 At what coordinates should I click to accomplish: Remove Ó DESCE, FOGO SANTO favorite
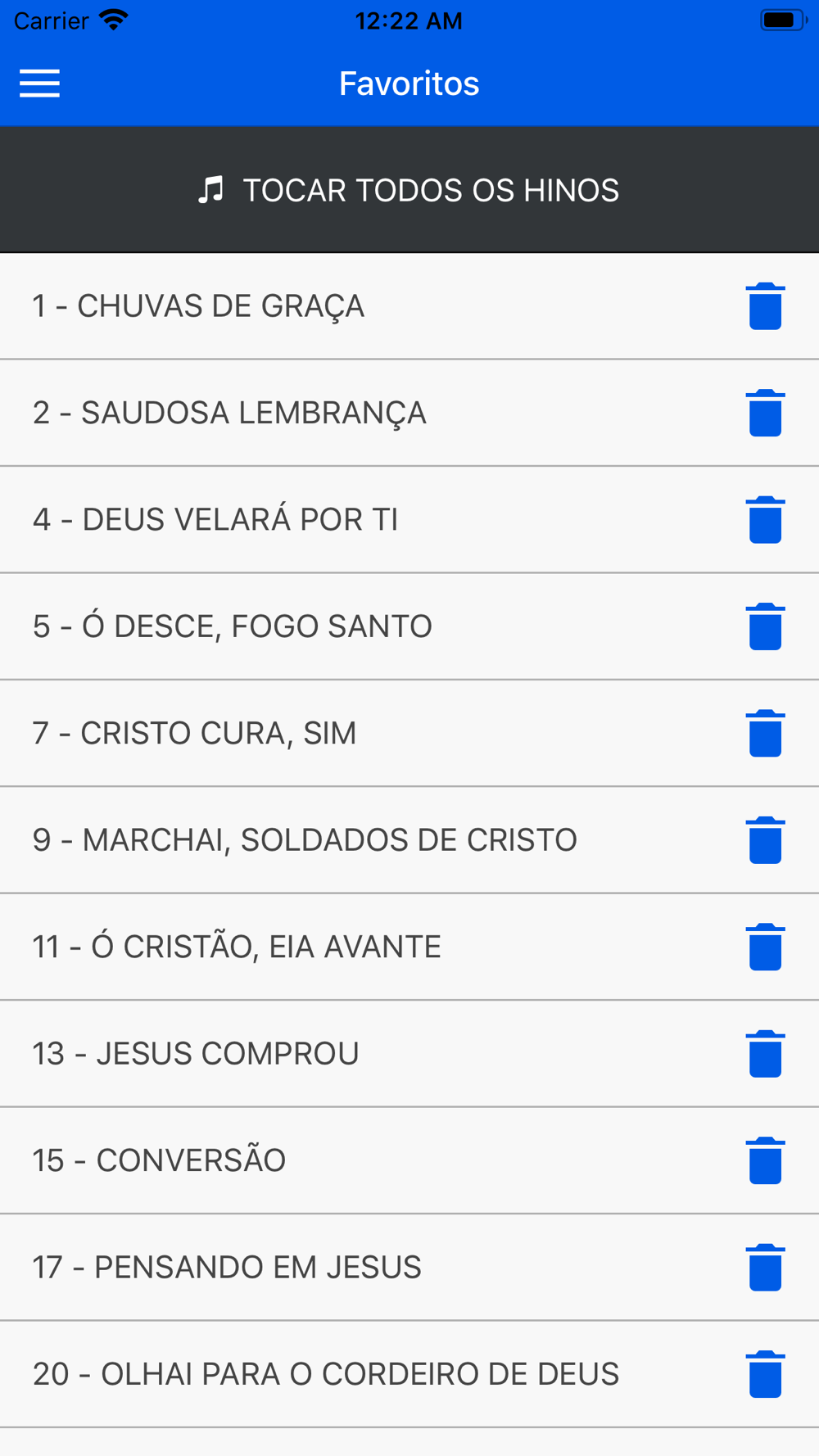(x=766, y=626)
